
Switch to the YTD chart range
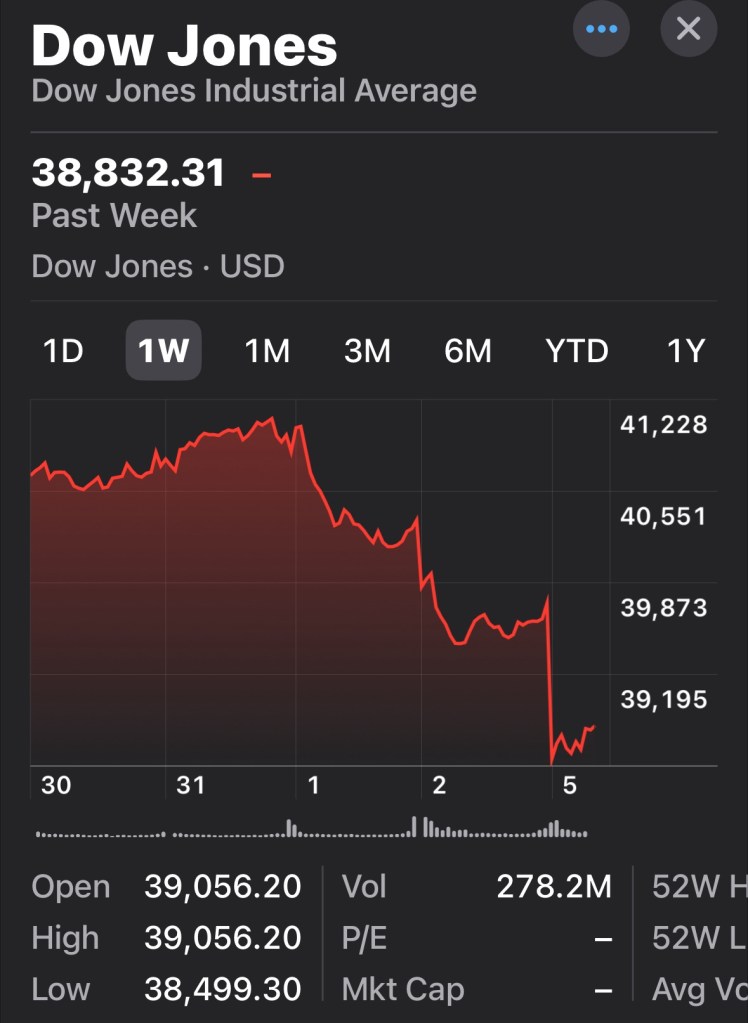pos(577,351)
